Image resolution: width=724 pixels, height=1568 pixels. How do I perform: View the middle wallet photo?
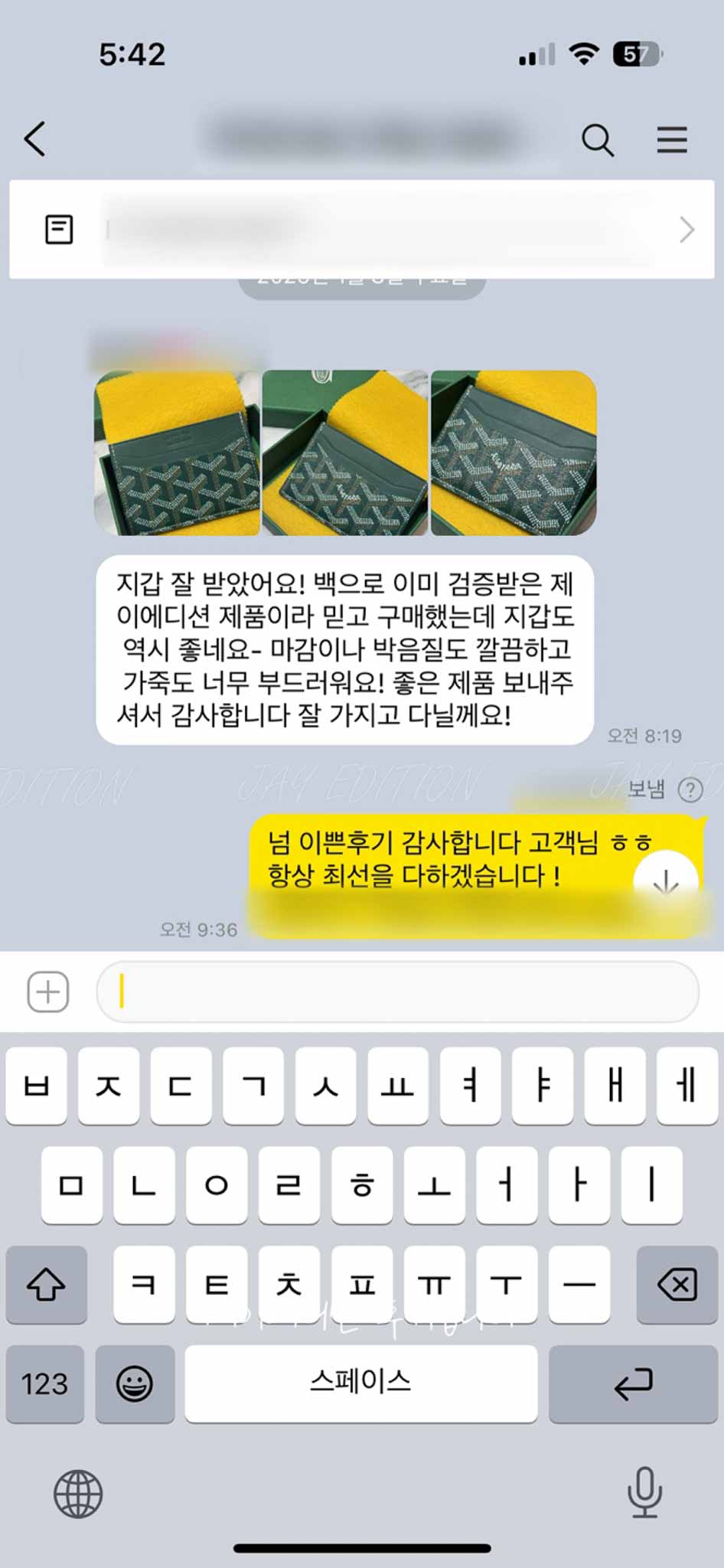coord(345,453)
